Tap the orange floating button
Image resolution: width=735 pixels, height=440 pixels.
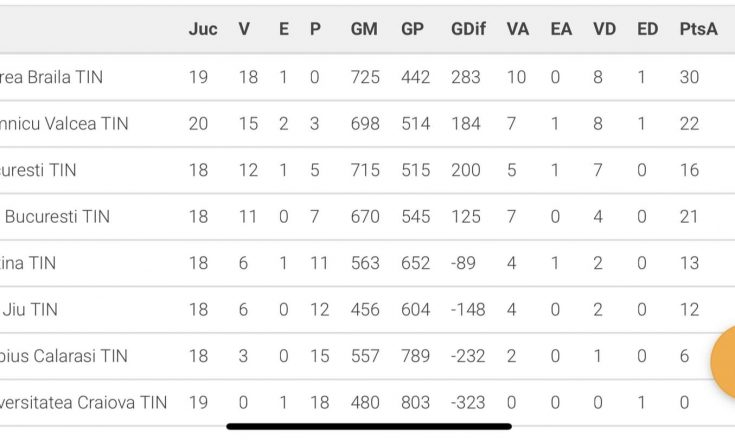point(724,361)
